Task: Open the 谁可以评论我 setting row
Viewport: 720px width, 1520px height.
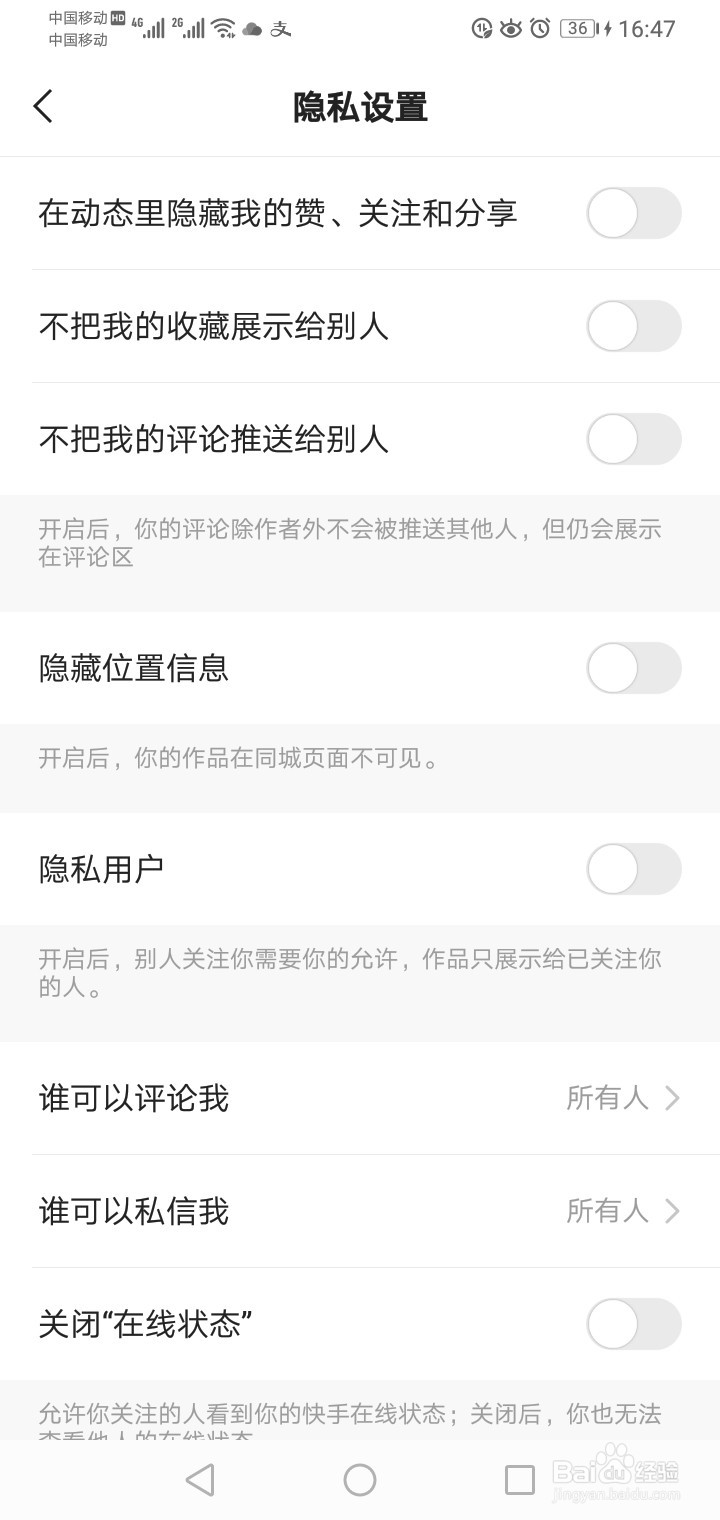Action: [133, 1097]
